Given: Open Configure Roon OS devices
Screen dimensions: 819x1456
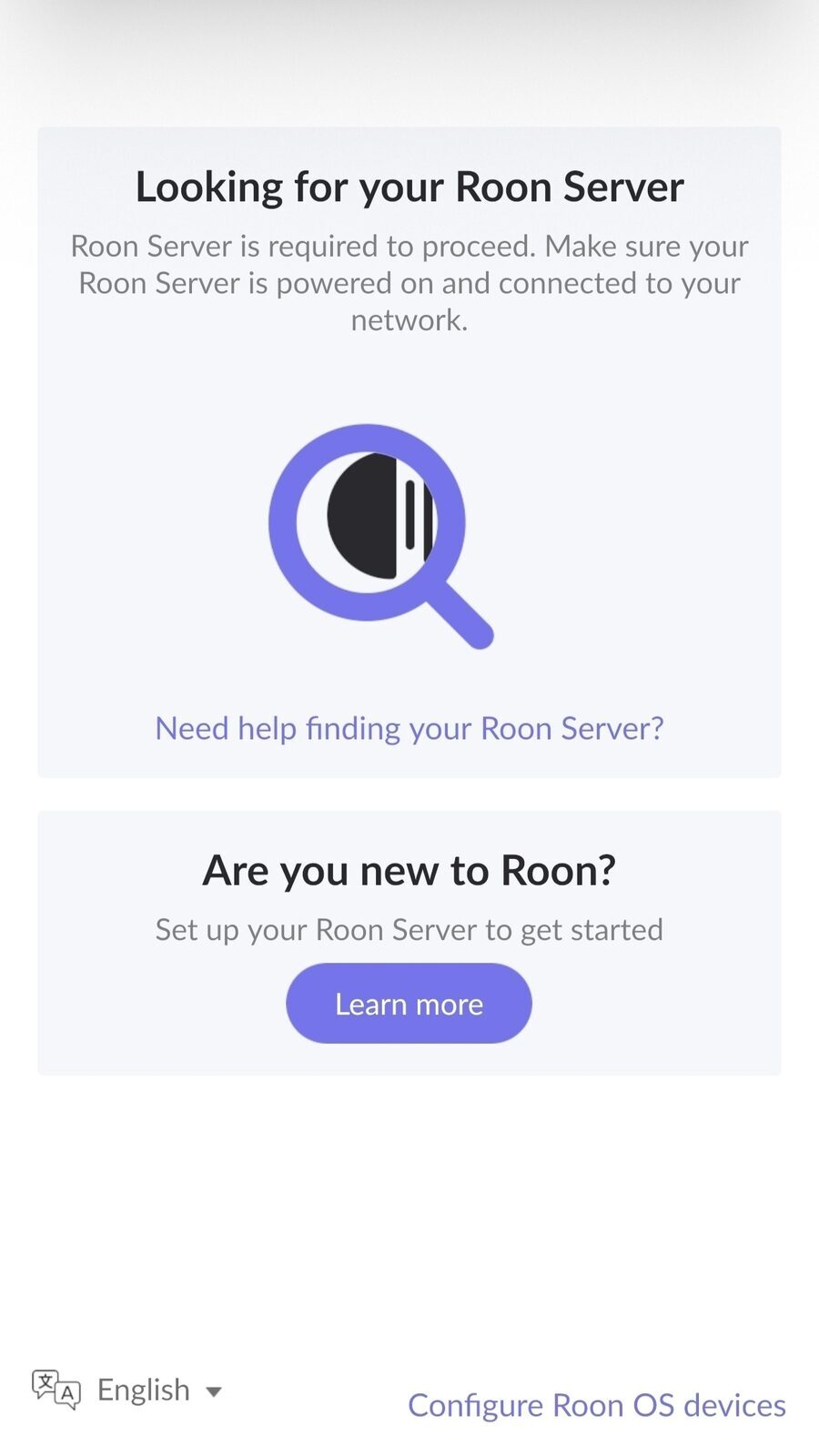Looking at the screenshot, I should click(597, 1405).
